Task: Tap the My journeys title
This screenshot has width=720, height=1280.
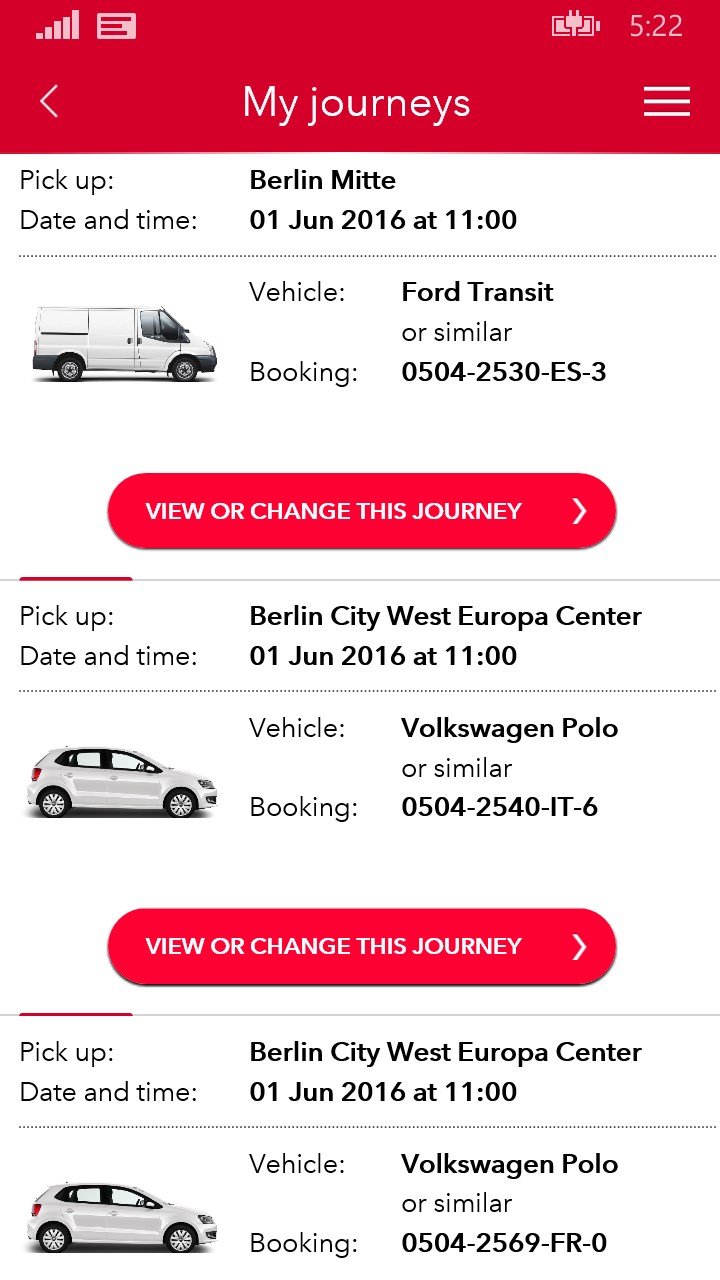Action: 356,101
